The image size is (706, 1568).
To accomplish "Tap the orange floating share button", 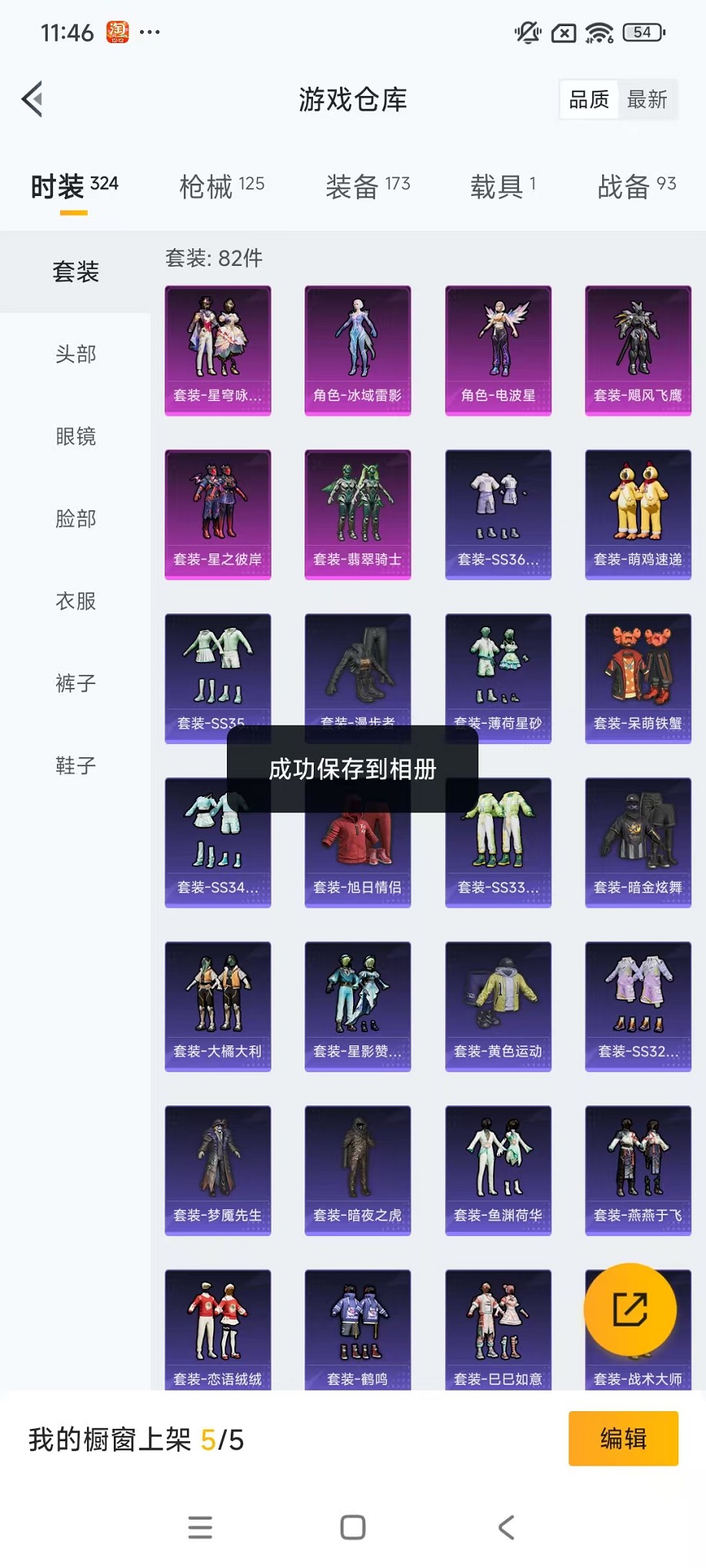I will (630, 1309).
